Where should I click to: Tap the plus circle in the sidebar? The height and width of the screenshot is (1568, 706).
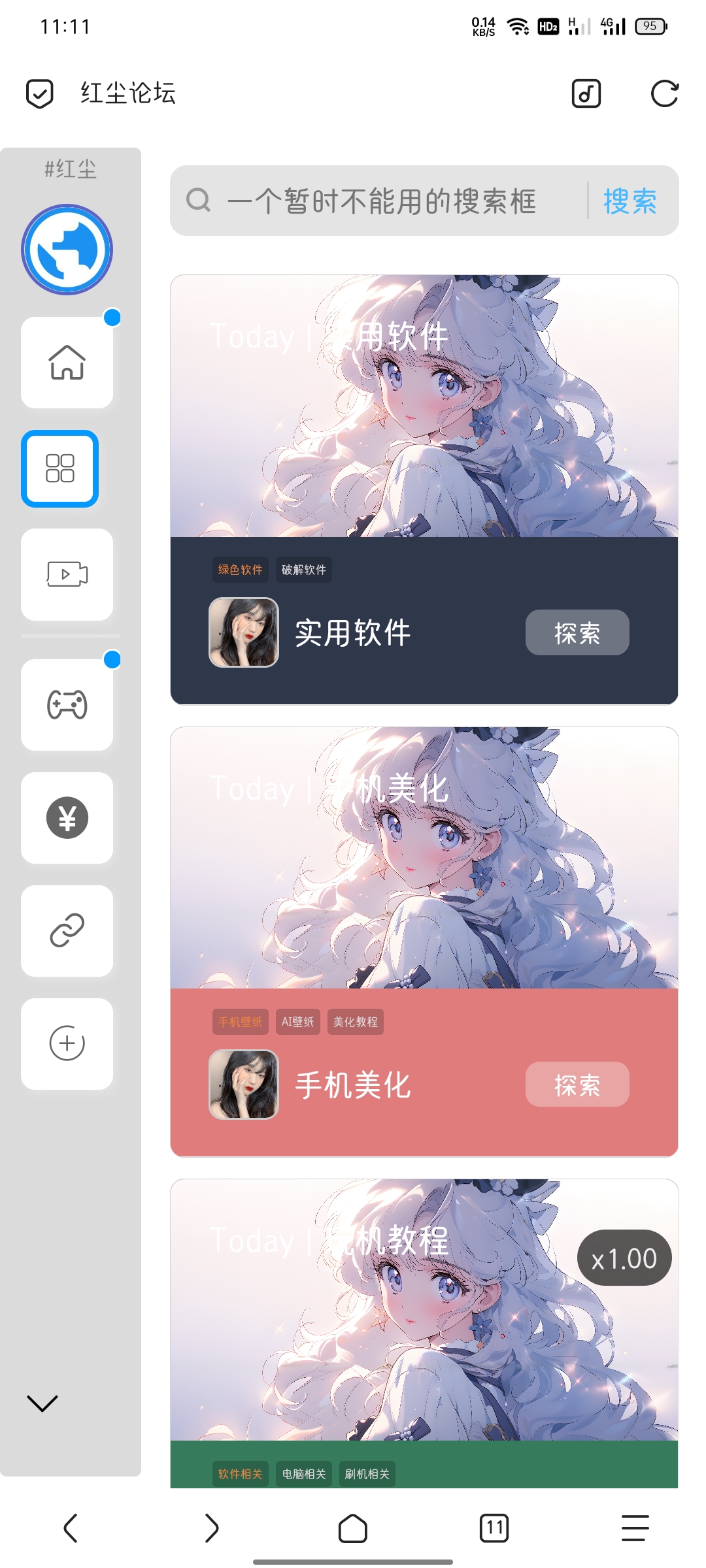[67, 1043]
